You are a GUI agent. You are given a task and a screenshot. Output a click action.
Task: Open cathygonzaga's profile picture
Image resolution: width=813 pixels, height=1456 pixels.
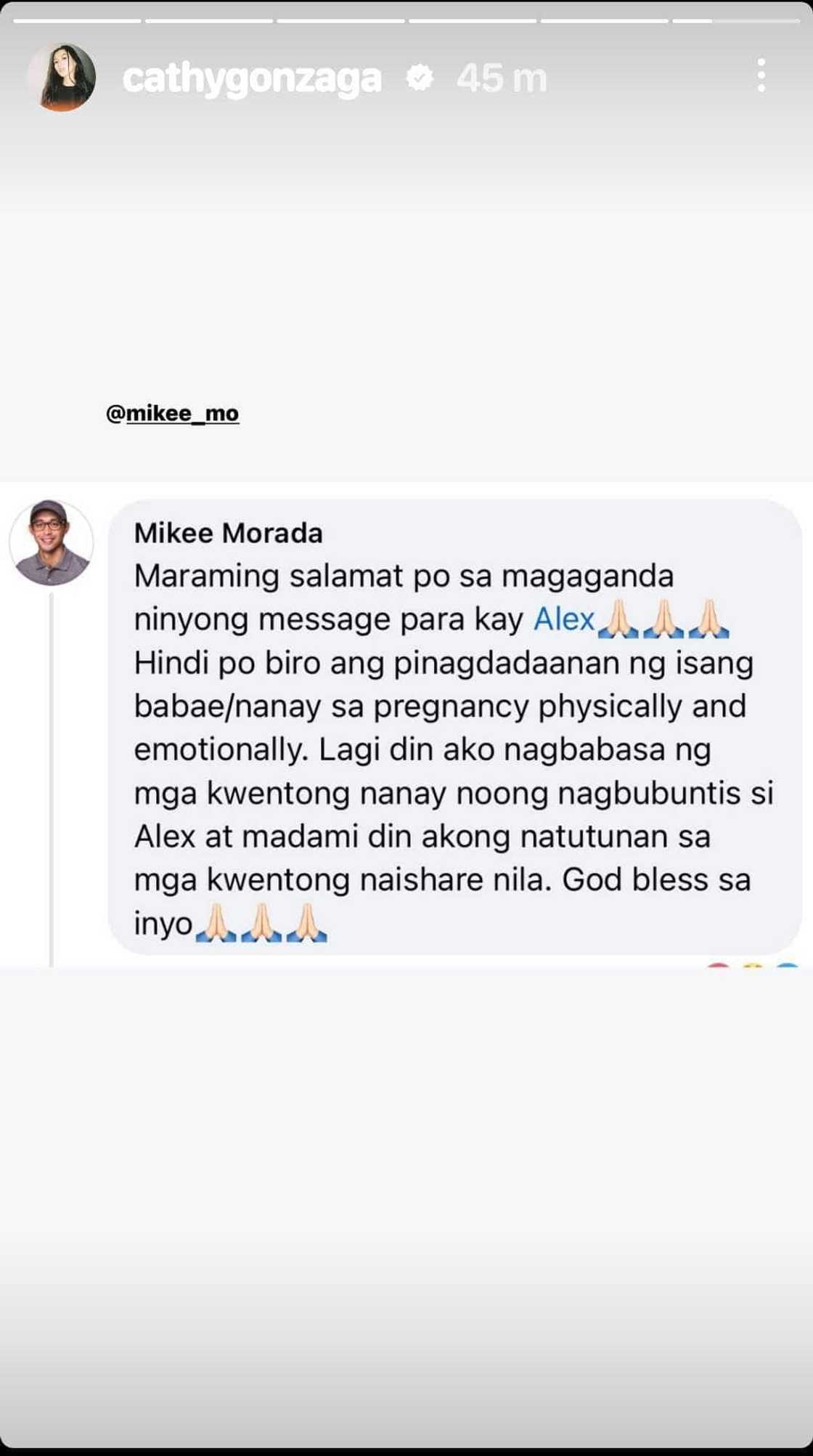point(62,77)
